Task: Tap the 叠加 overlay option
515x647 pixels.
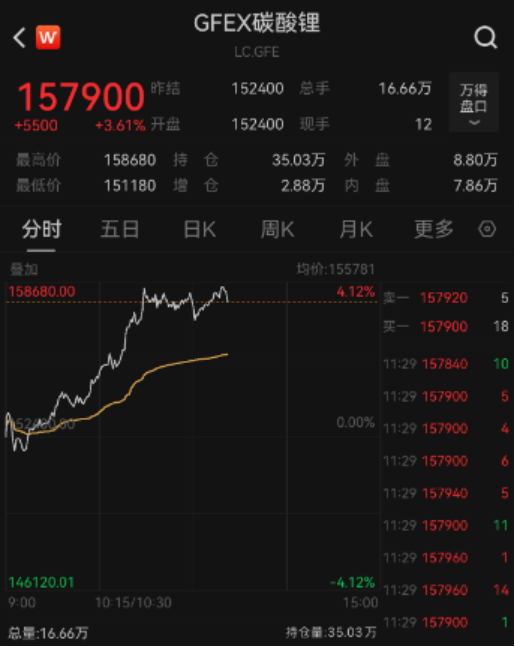Action: (x=24, y=269)
